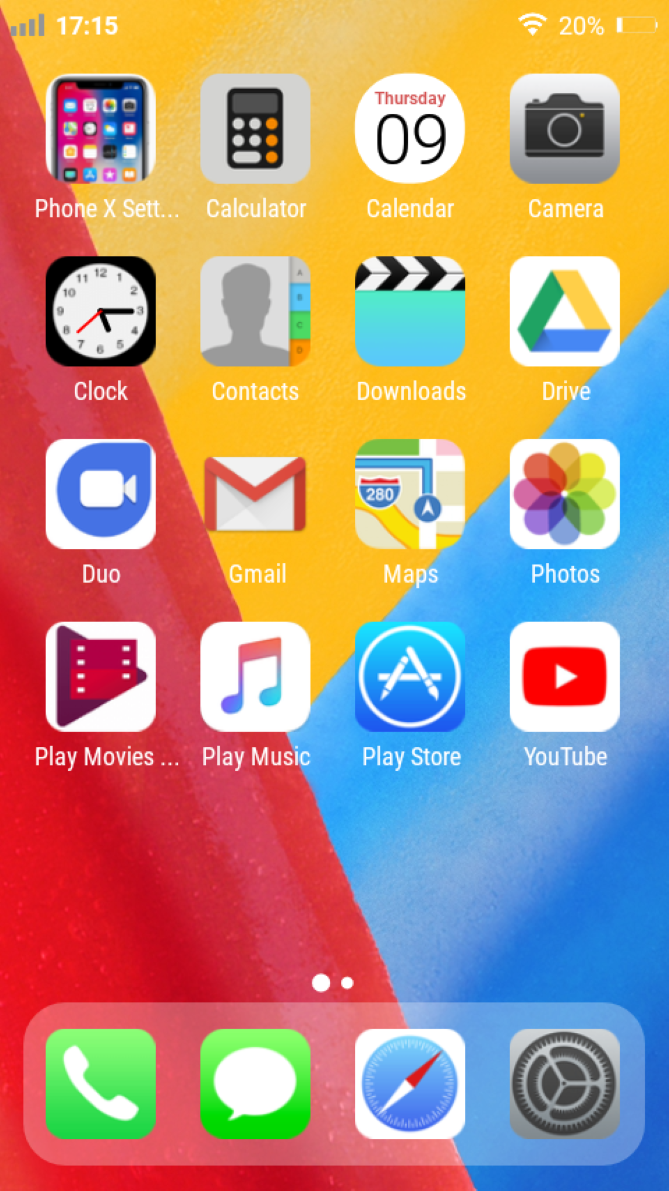Open Play Movies app

(101, 677)
